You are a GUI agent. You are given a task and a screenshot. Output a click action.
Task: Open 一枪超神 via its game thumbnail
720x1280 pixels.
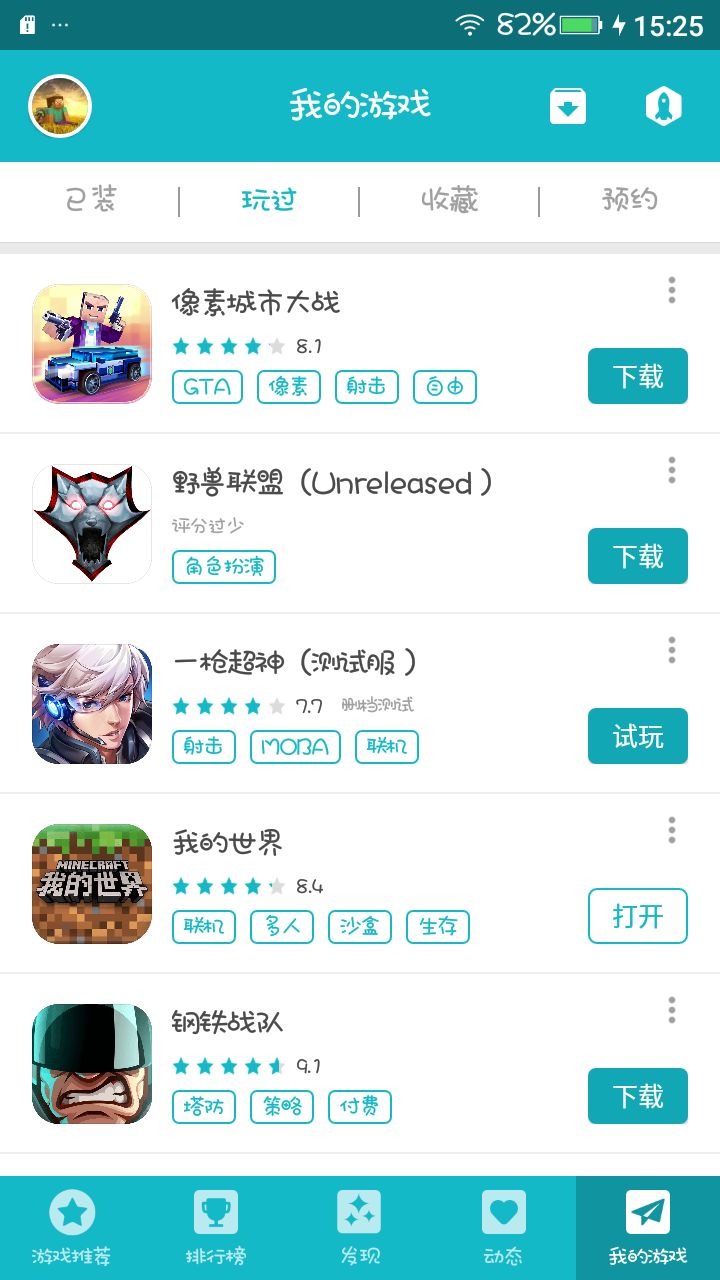click(x=91, y=704)
